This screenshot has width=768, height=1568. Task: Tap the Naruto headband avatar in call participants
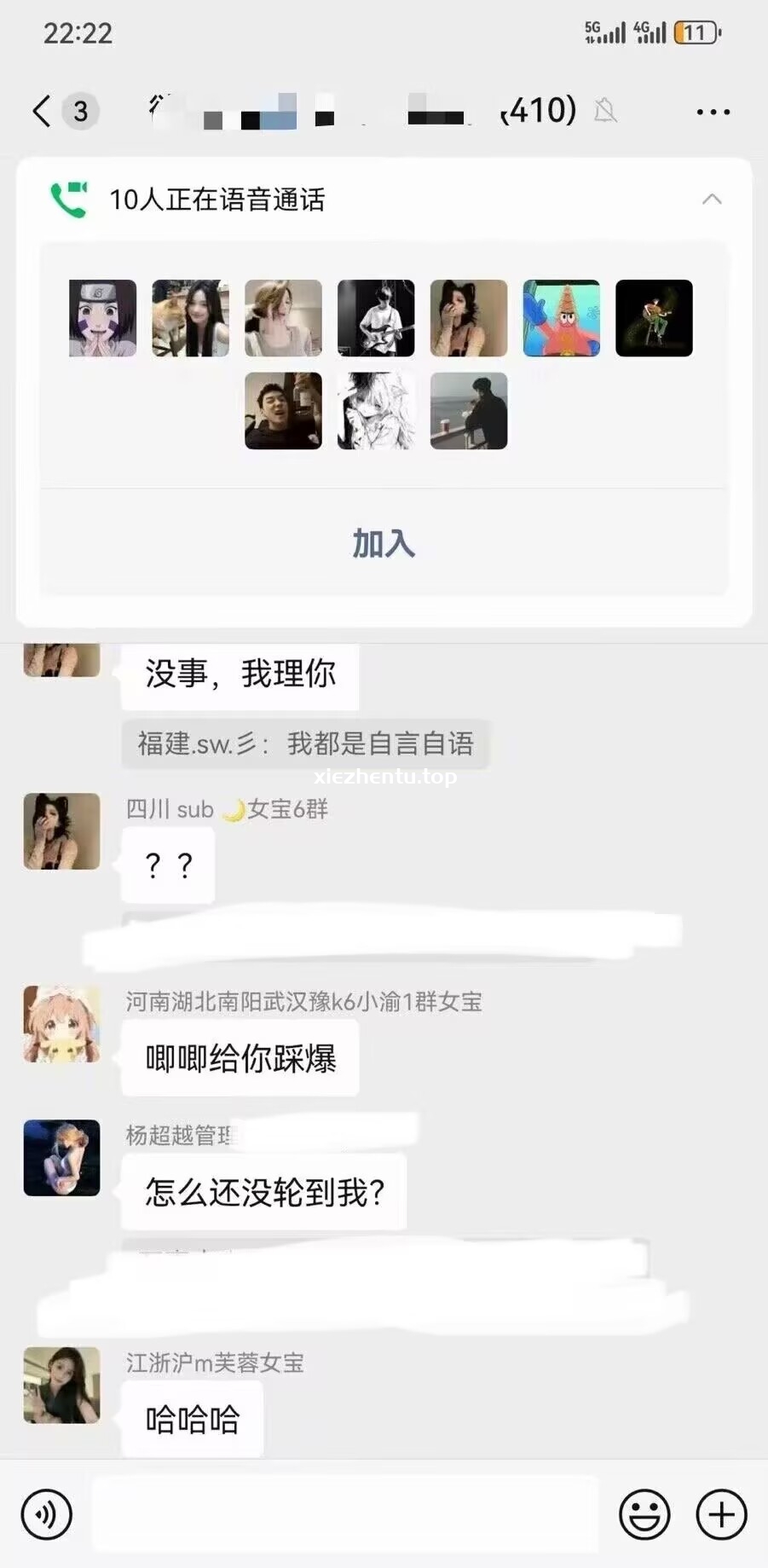coord(101,317)
